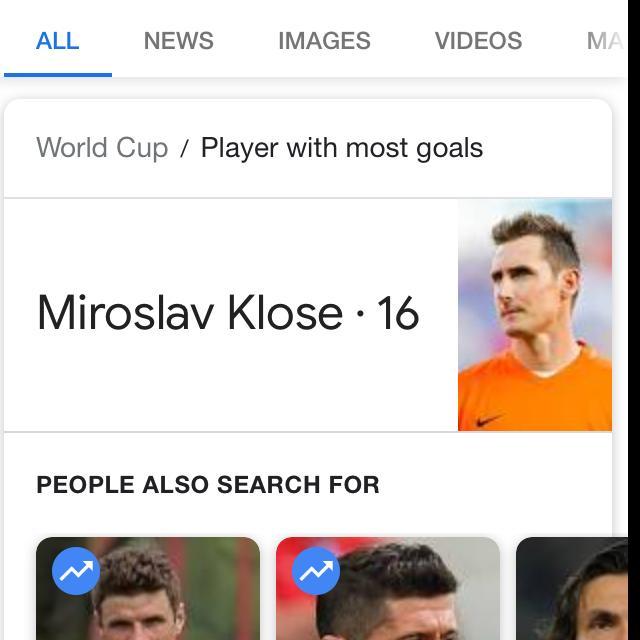Switch to the News tab
This screenshot has height=640, width=640.
(178, 41)
